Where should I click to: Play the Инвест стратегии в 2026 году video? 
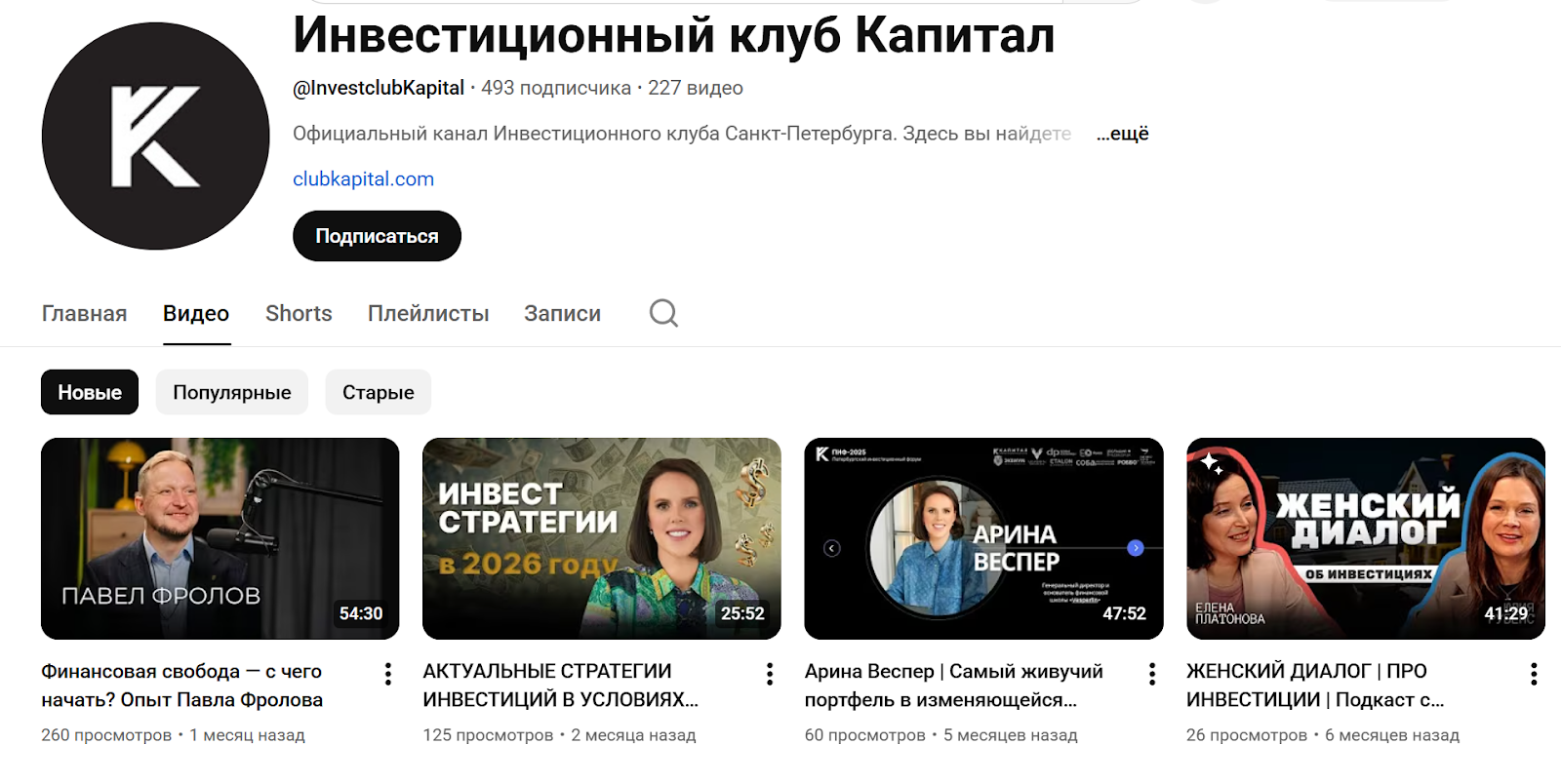click(601, 538)
